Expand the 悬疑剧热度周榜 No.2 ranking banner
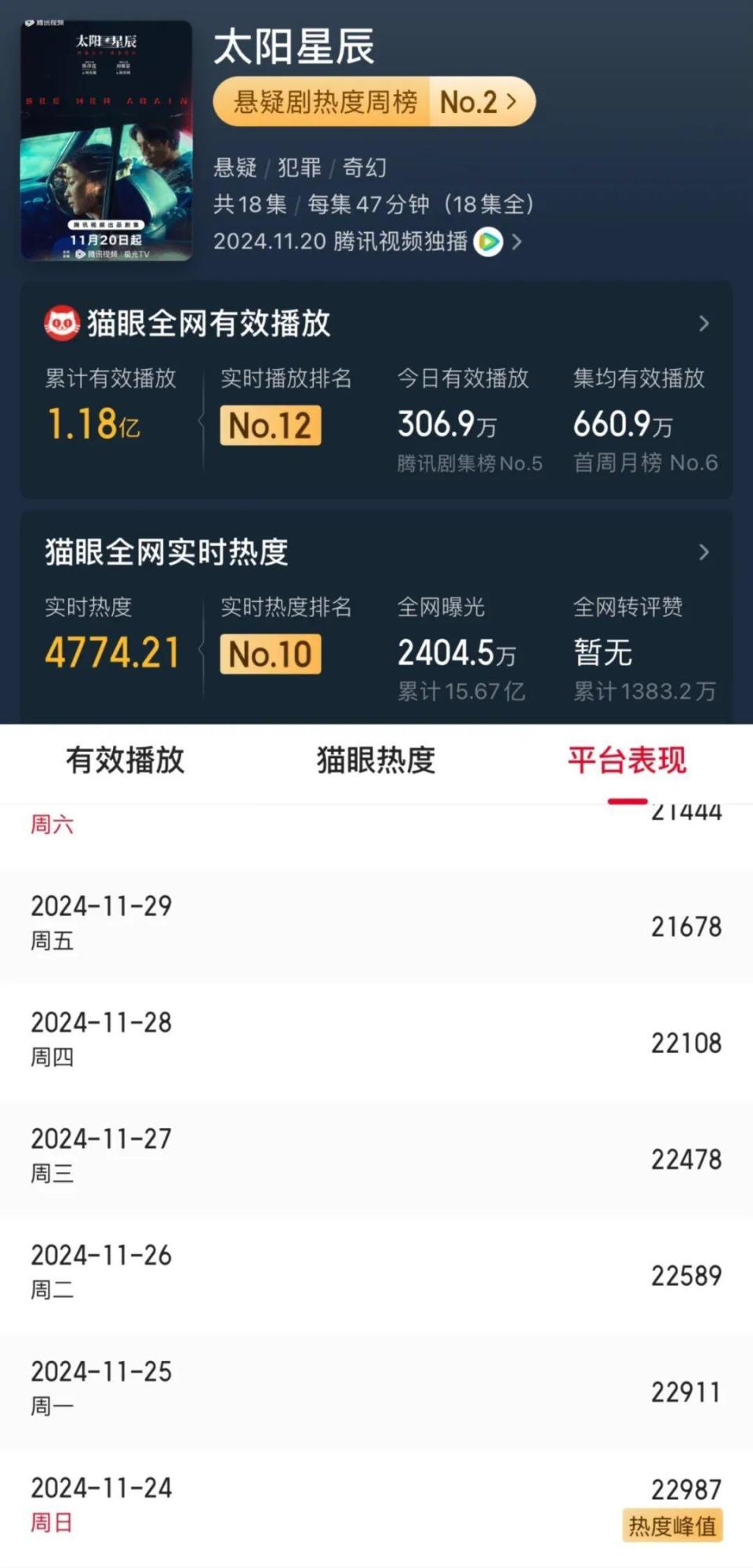Image resolution: width=753 pixels, height=1568 pixels. (x=375, y=102)
